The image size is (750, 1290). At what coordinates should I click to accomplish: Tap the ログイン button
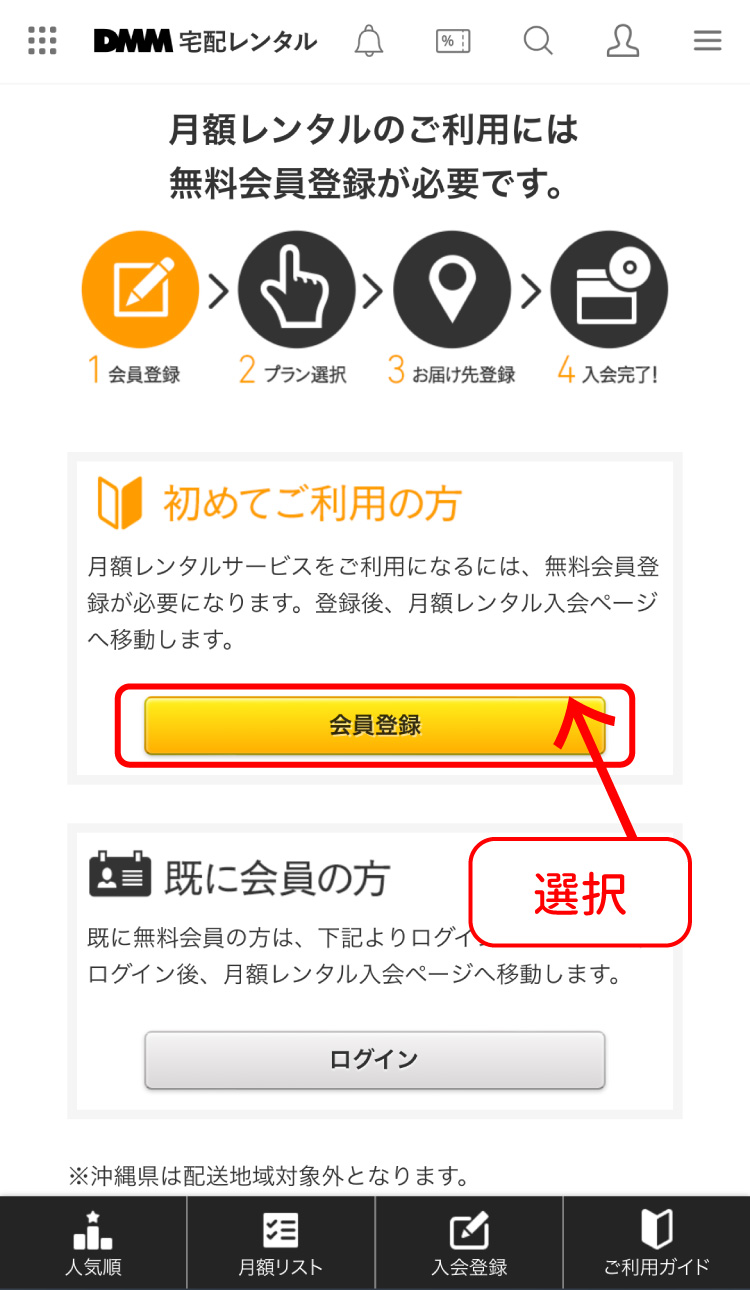[375, 1060]
